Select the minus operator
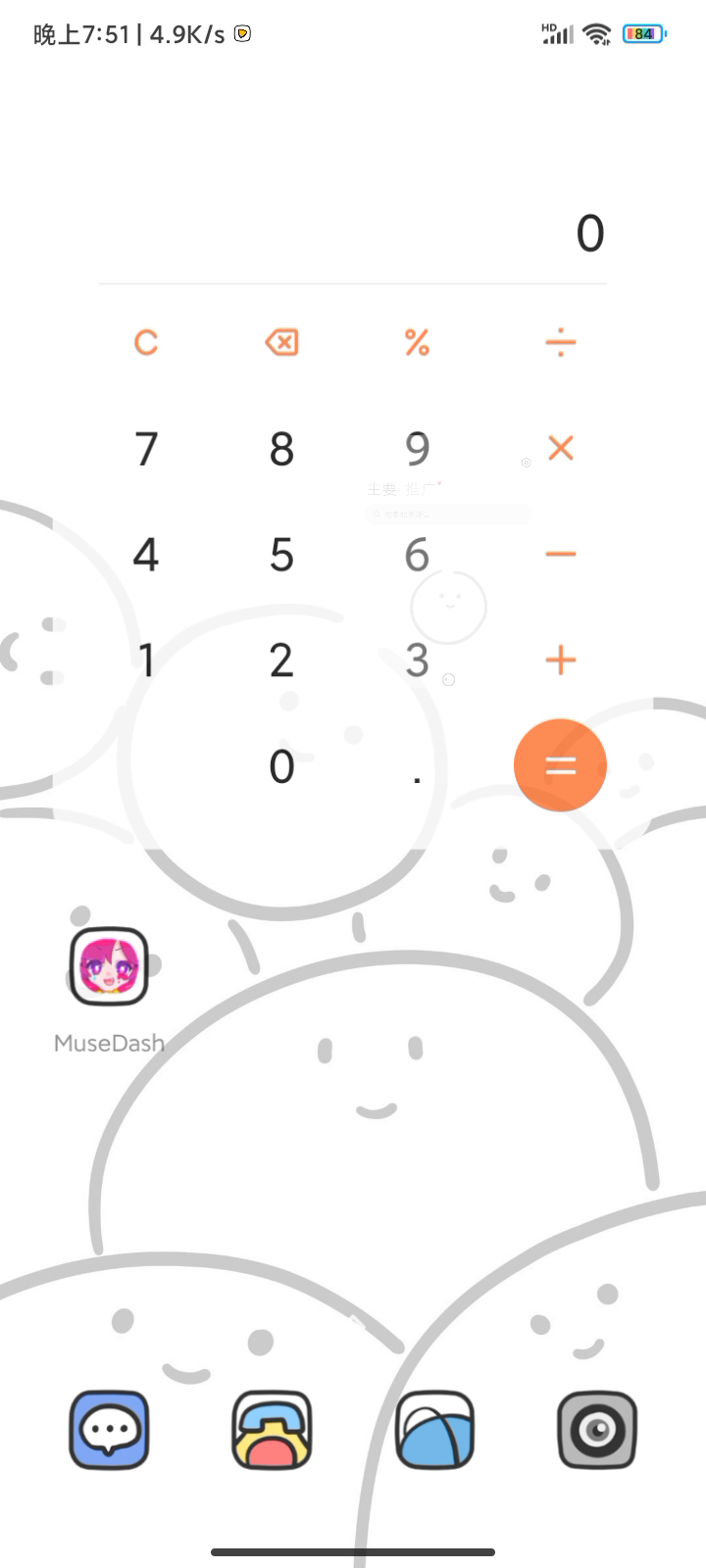The image size is (706, 1568). click(560, 555)
